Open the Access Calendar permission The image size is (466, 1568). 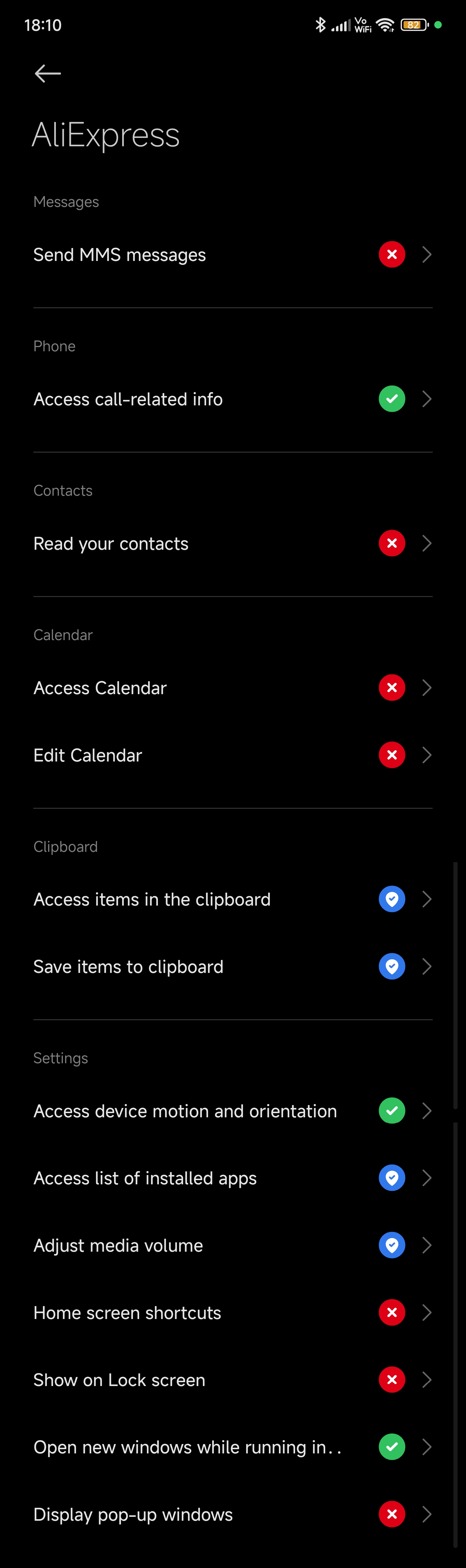(x=232, y=688)
